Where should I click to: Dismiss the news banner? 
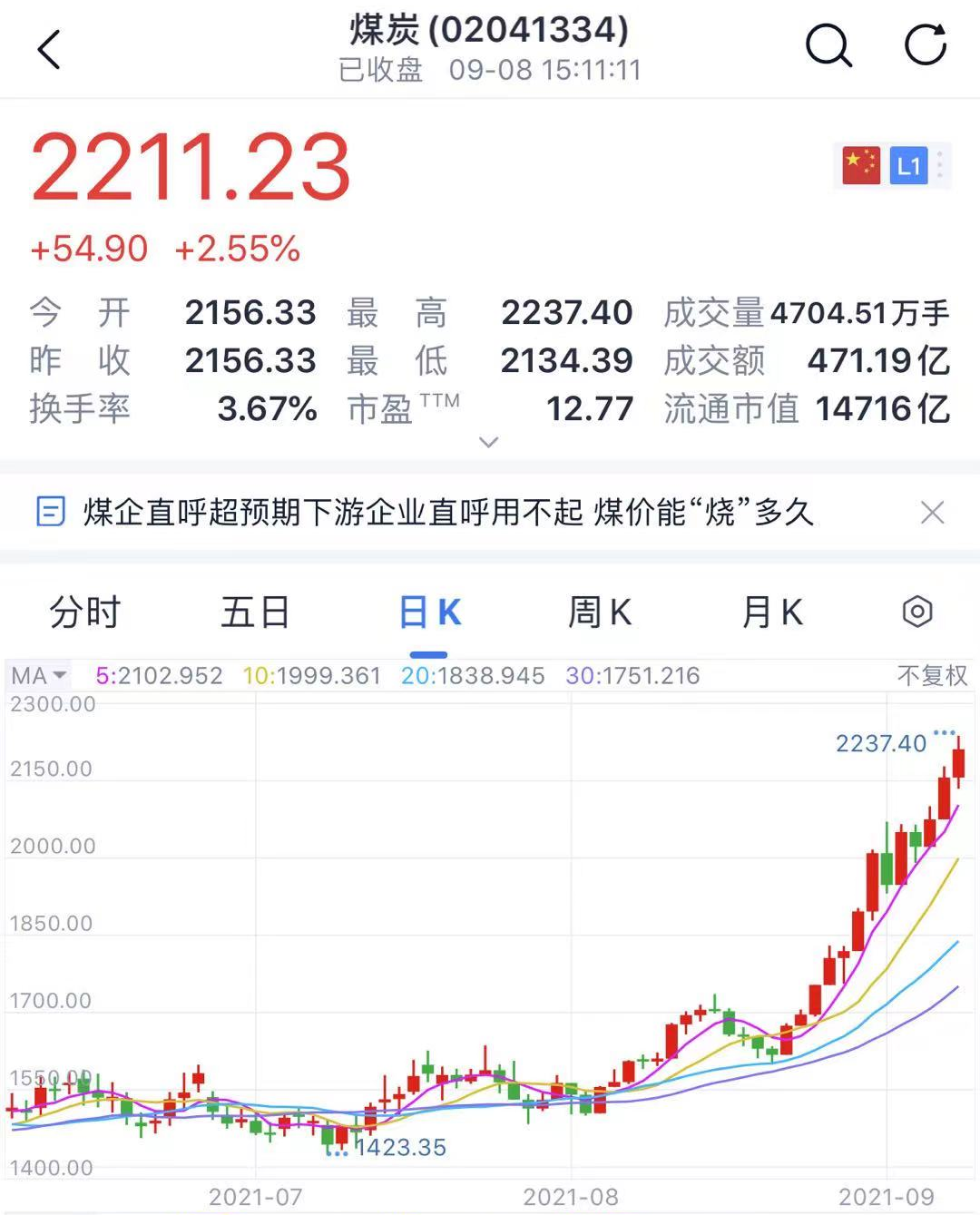tap(932, 513)
